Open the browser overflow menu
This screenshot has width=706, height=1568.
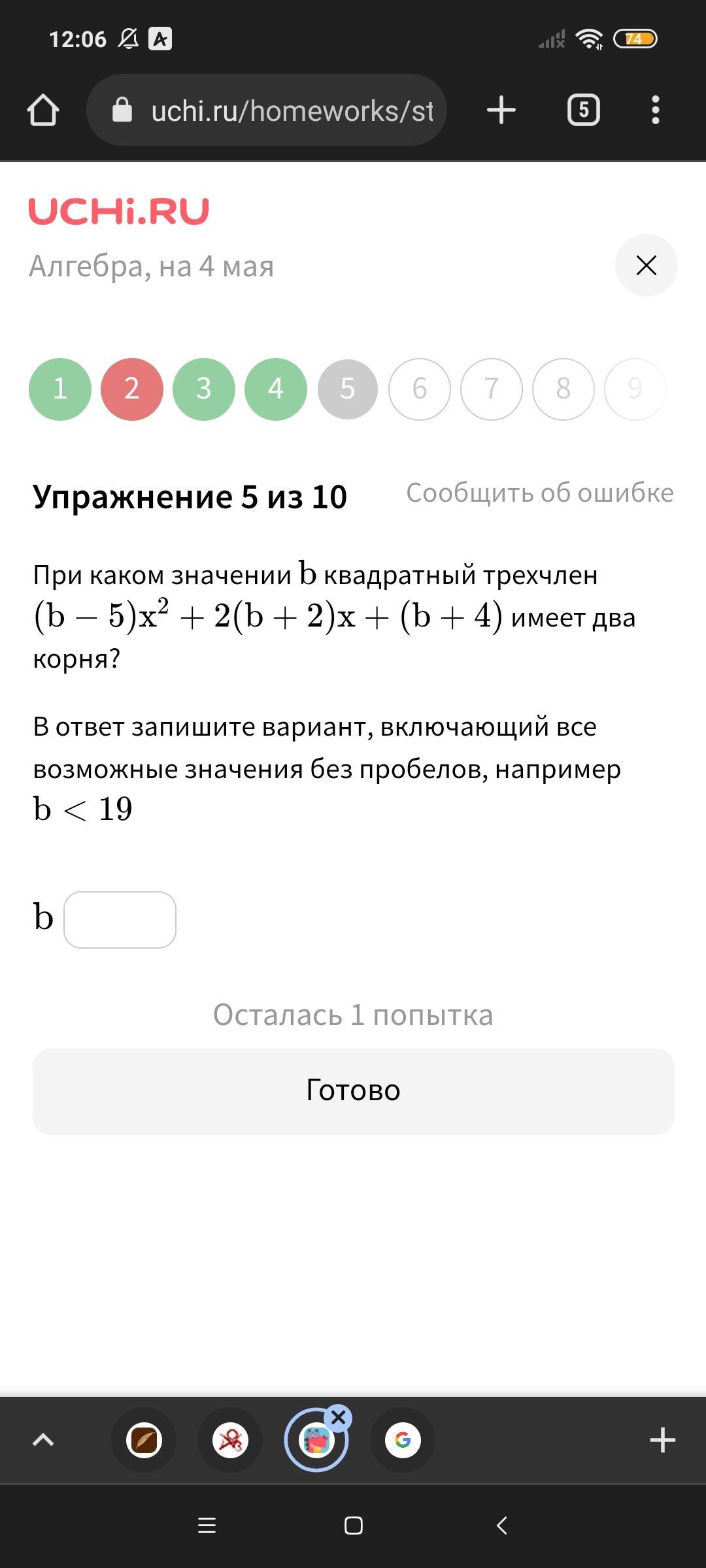pyautogui.click(x=655, y=110)
